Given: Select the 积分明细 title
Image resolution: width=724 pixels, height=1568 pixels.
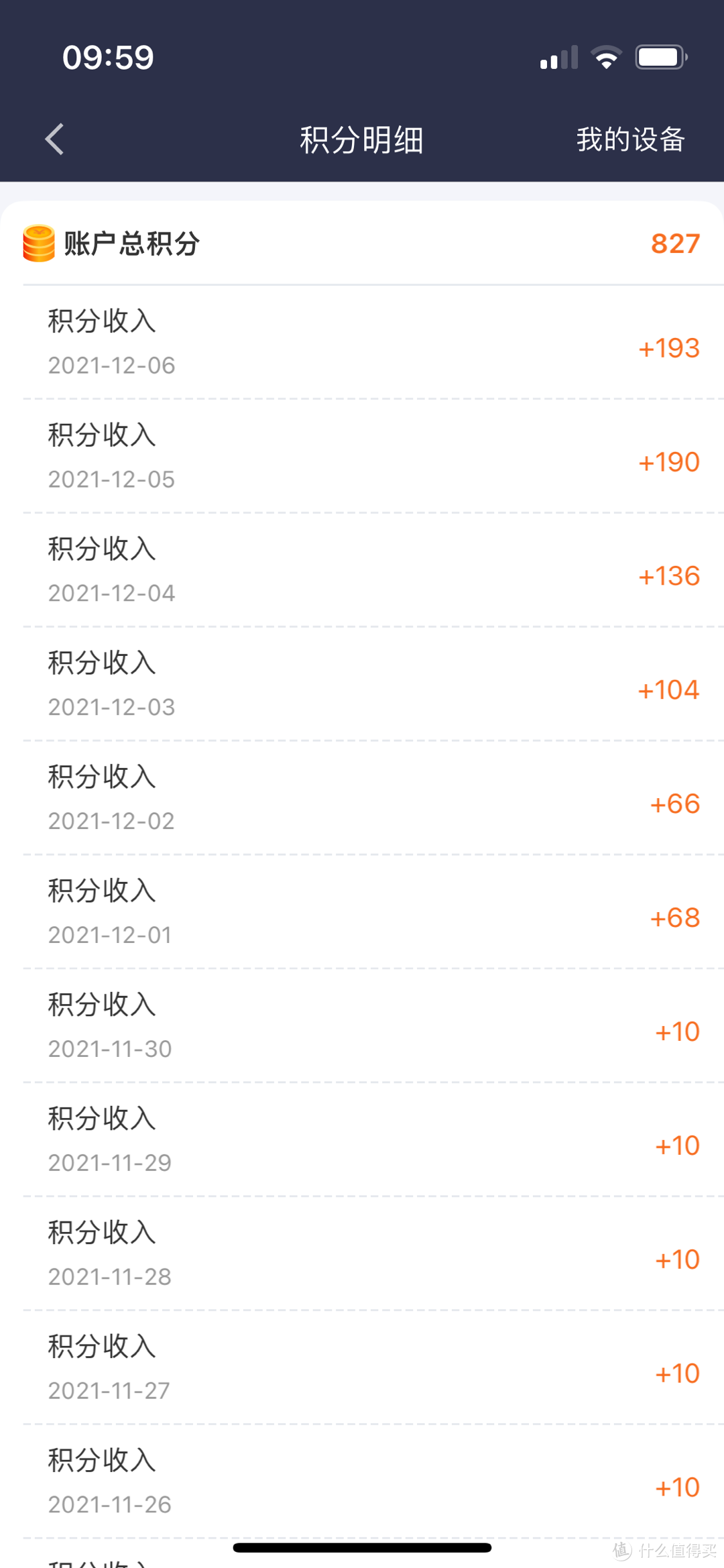Looking at the screenshot, I should 361,139.
